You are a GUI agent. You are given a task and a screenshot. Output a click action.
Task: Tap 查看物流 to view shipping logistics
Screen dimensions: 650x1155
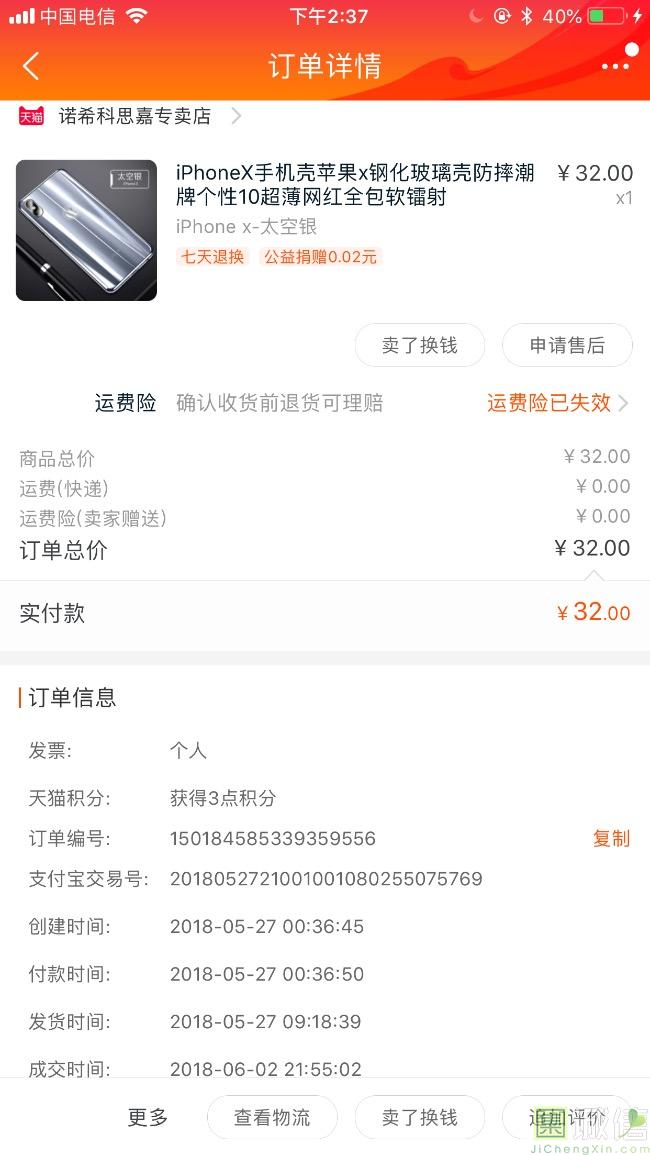coord(272,1117)
